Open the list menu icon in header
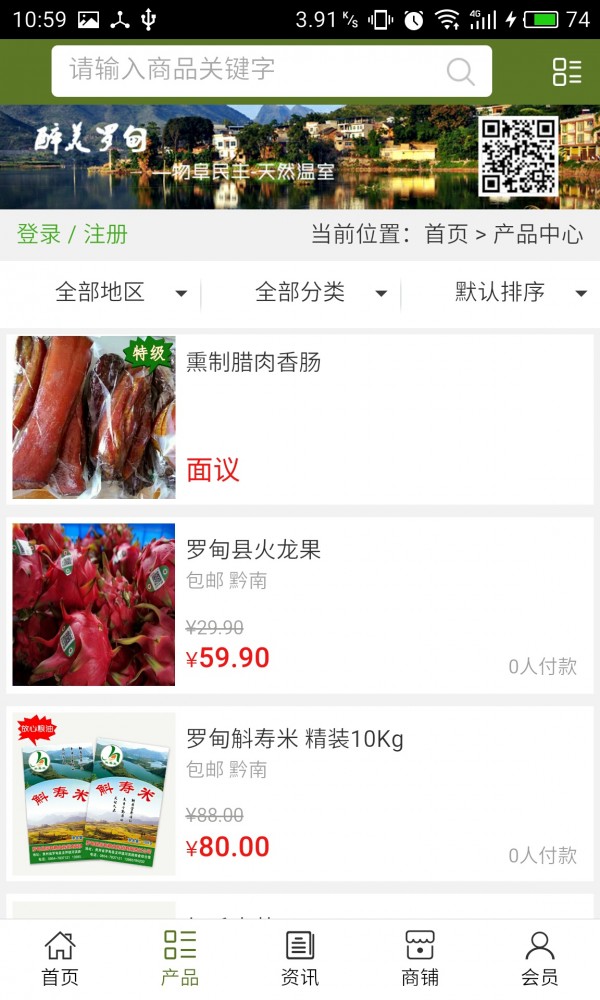 pos(566,71)
